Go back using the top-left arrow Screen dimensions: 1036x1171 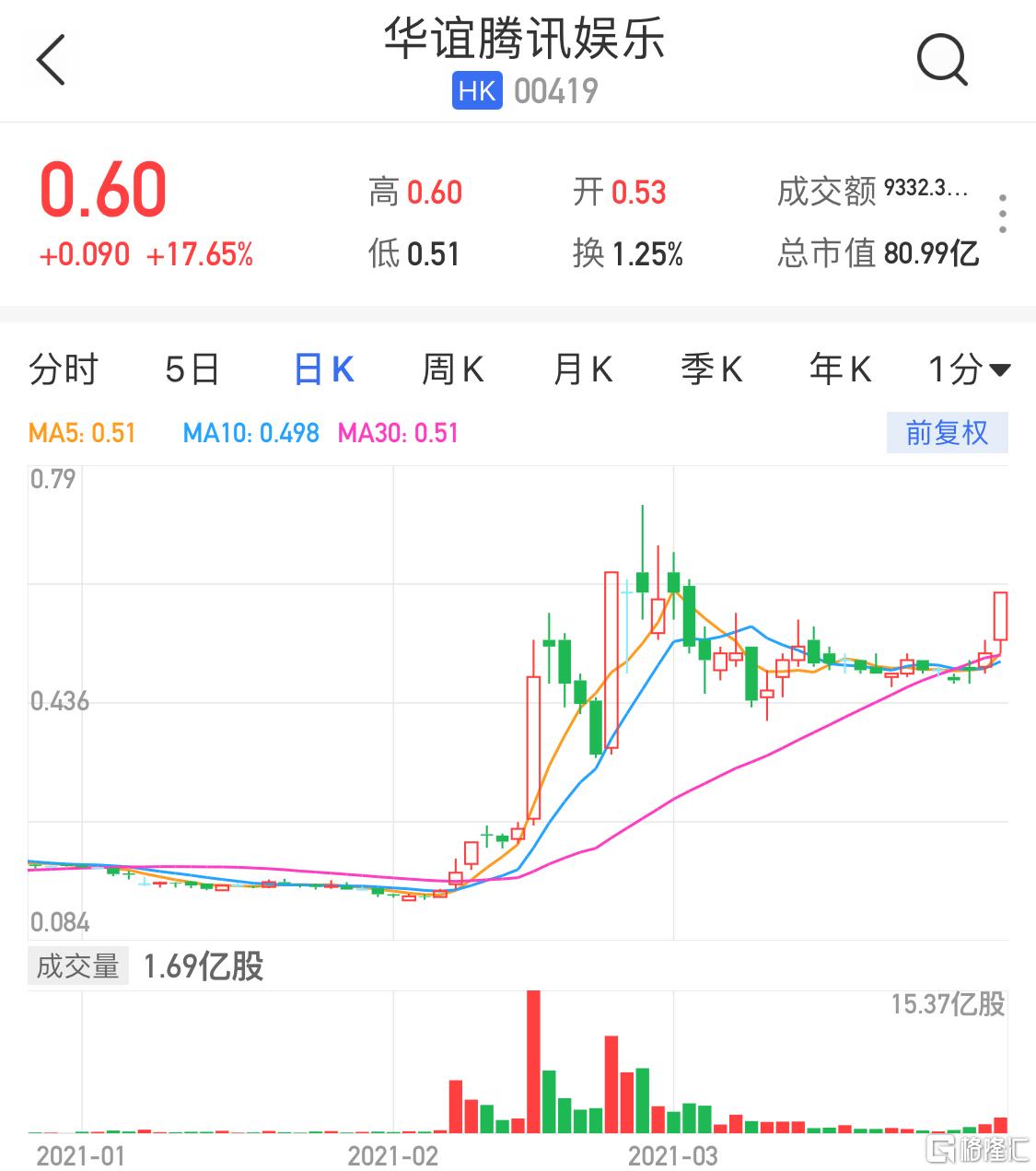point(52,61)
